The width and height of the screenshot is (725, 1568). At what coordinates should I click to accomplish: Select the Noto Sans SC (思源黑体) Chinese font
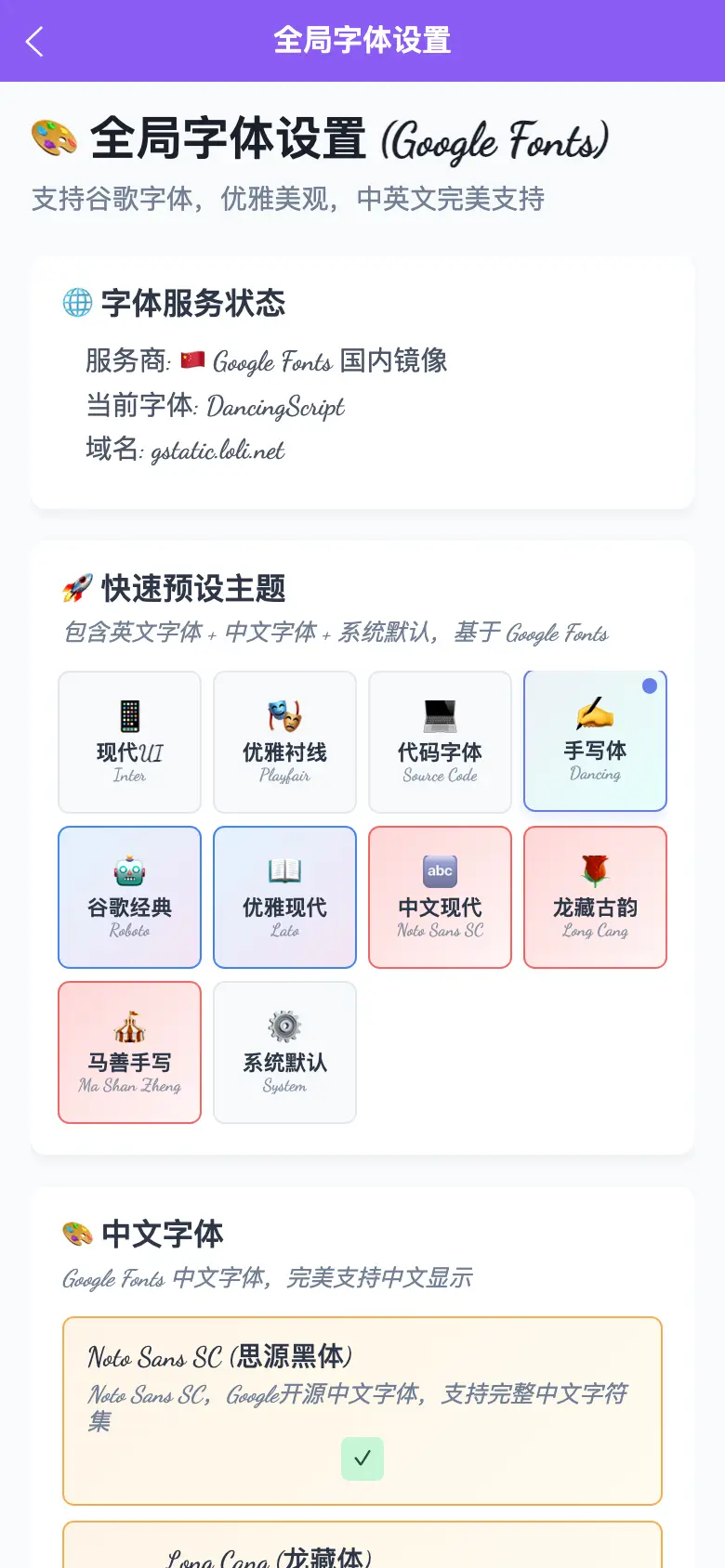pyautogui.click(x=362, y=1411)
